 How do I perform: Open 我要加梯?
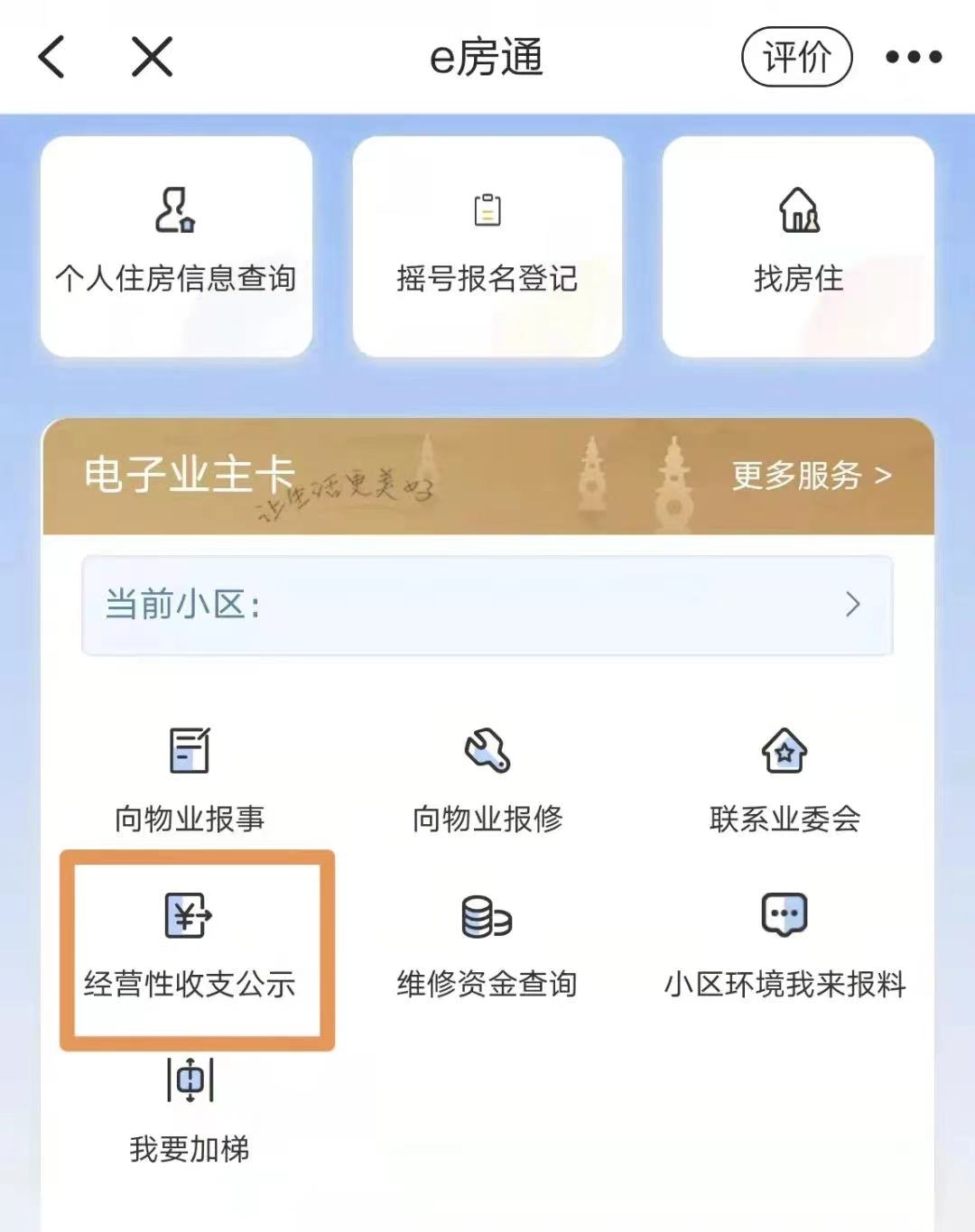point(190,1109)
